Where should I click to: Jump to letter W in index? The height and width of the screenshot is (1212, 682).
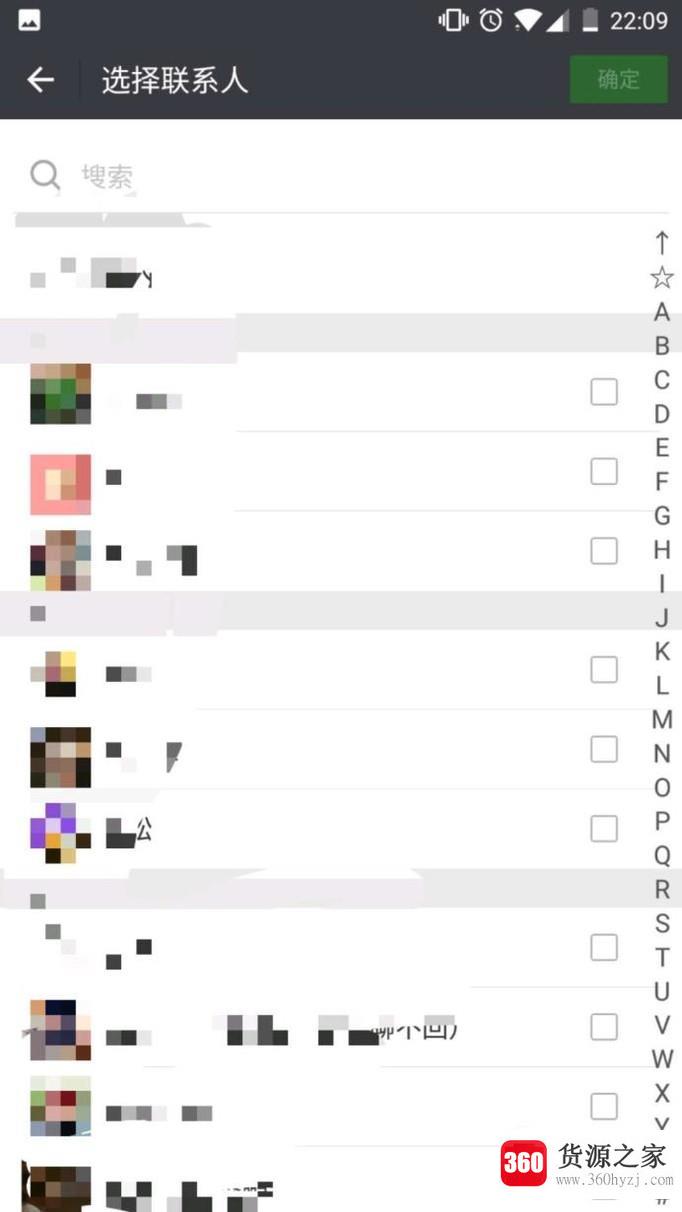coord(662,1059)
